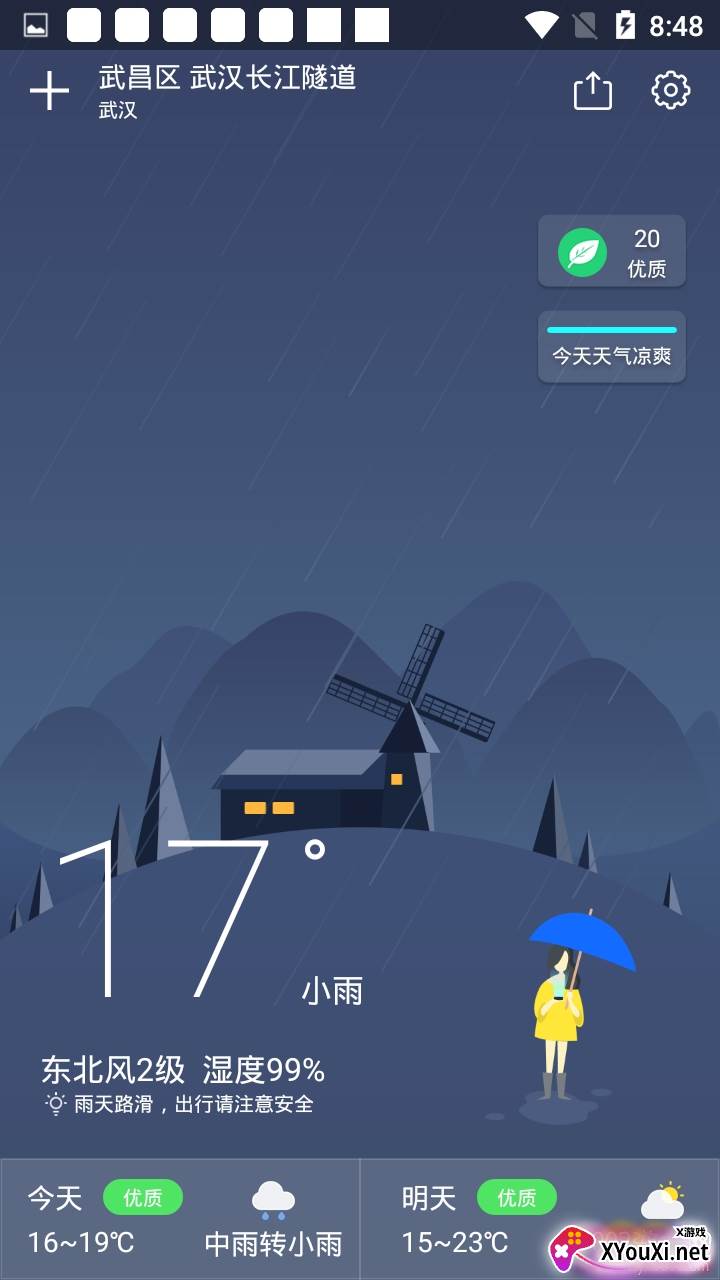The image size is (720, 1280).
Task: Open the settings gear
Action: 670,91
